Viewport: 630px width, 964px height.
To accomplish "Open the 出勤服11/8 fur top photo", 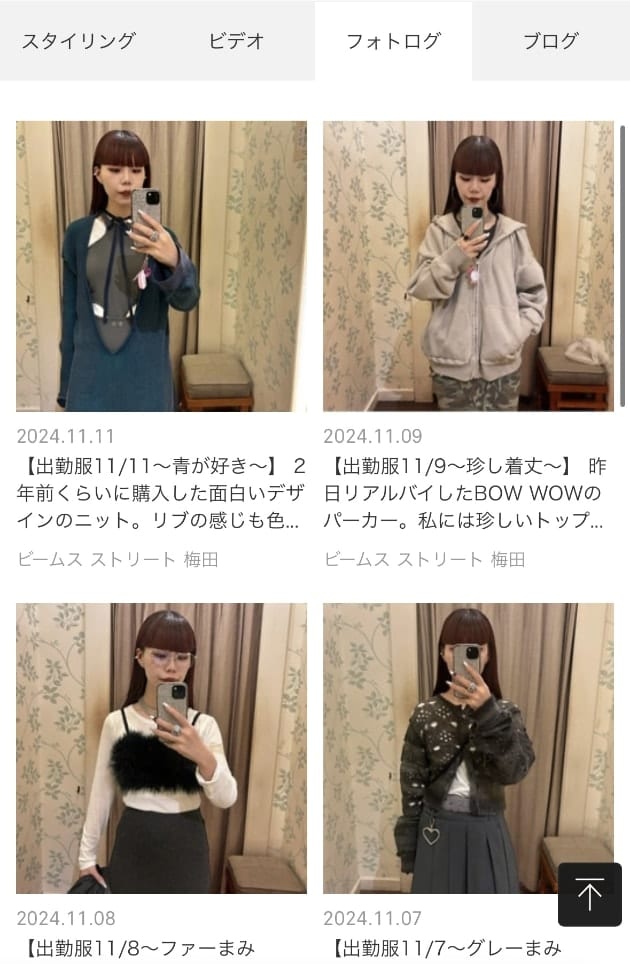I will [161, 748].
